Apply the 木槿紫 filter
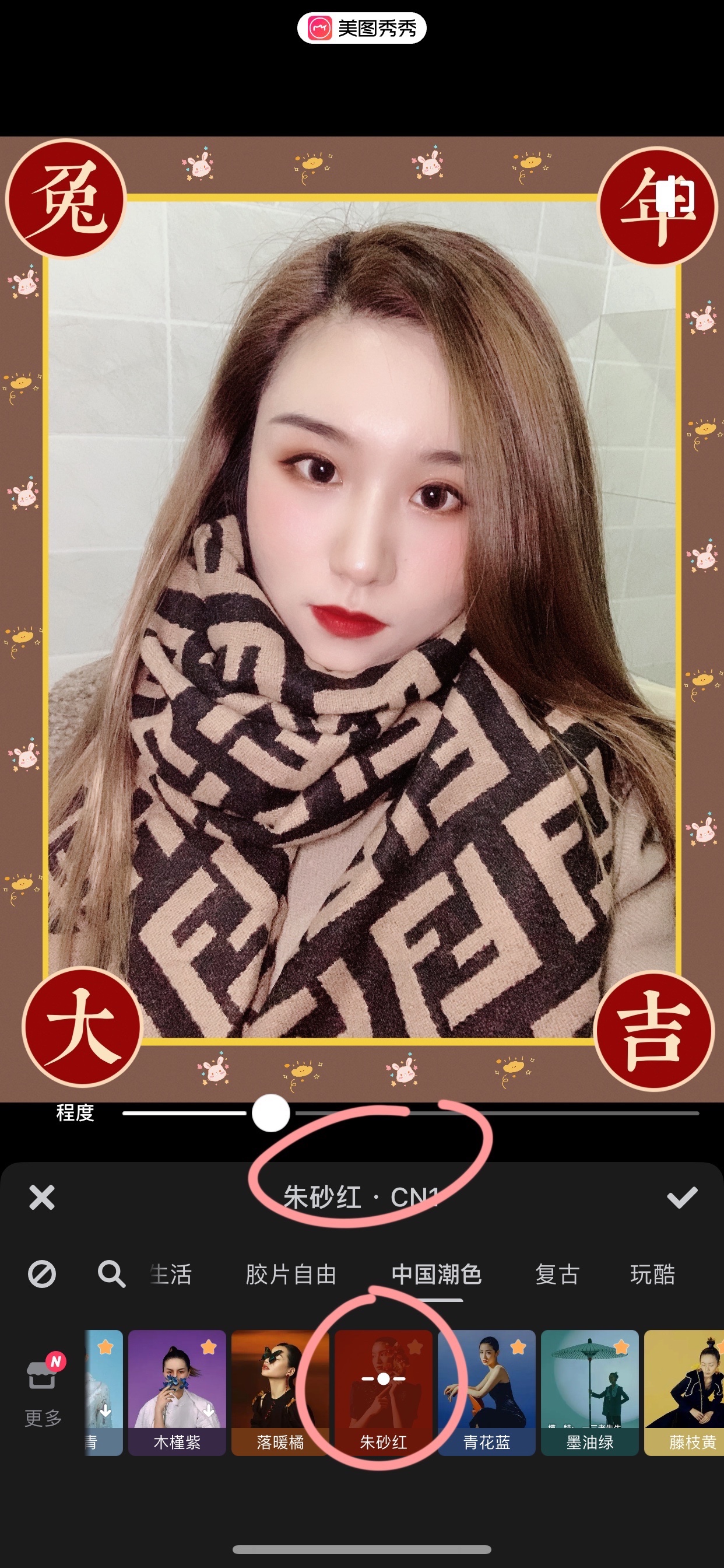The image size is (724, 1568). 177,1392
